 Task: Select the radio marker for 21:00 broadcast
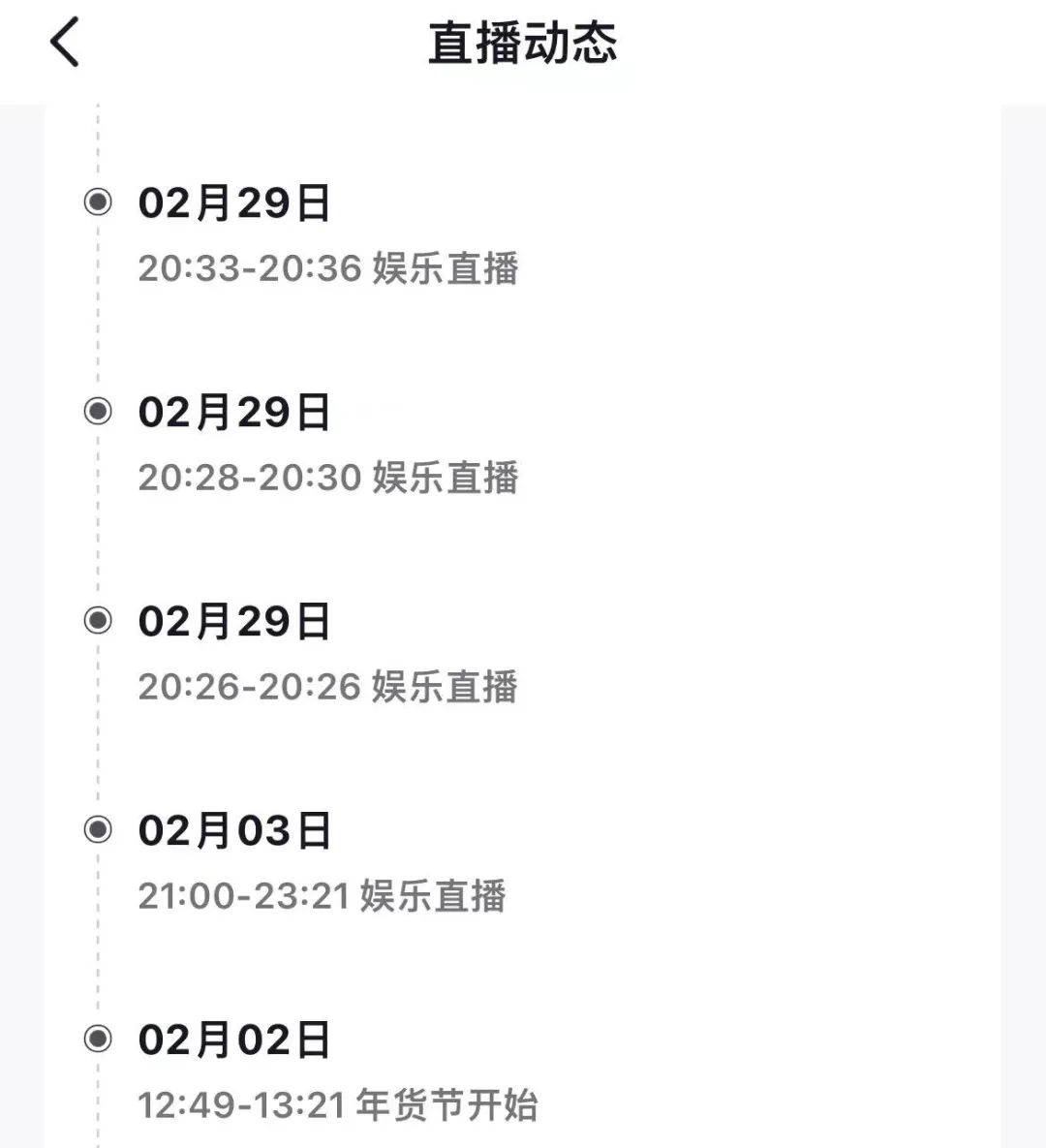tap(97, 827)
